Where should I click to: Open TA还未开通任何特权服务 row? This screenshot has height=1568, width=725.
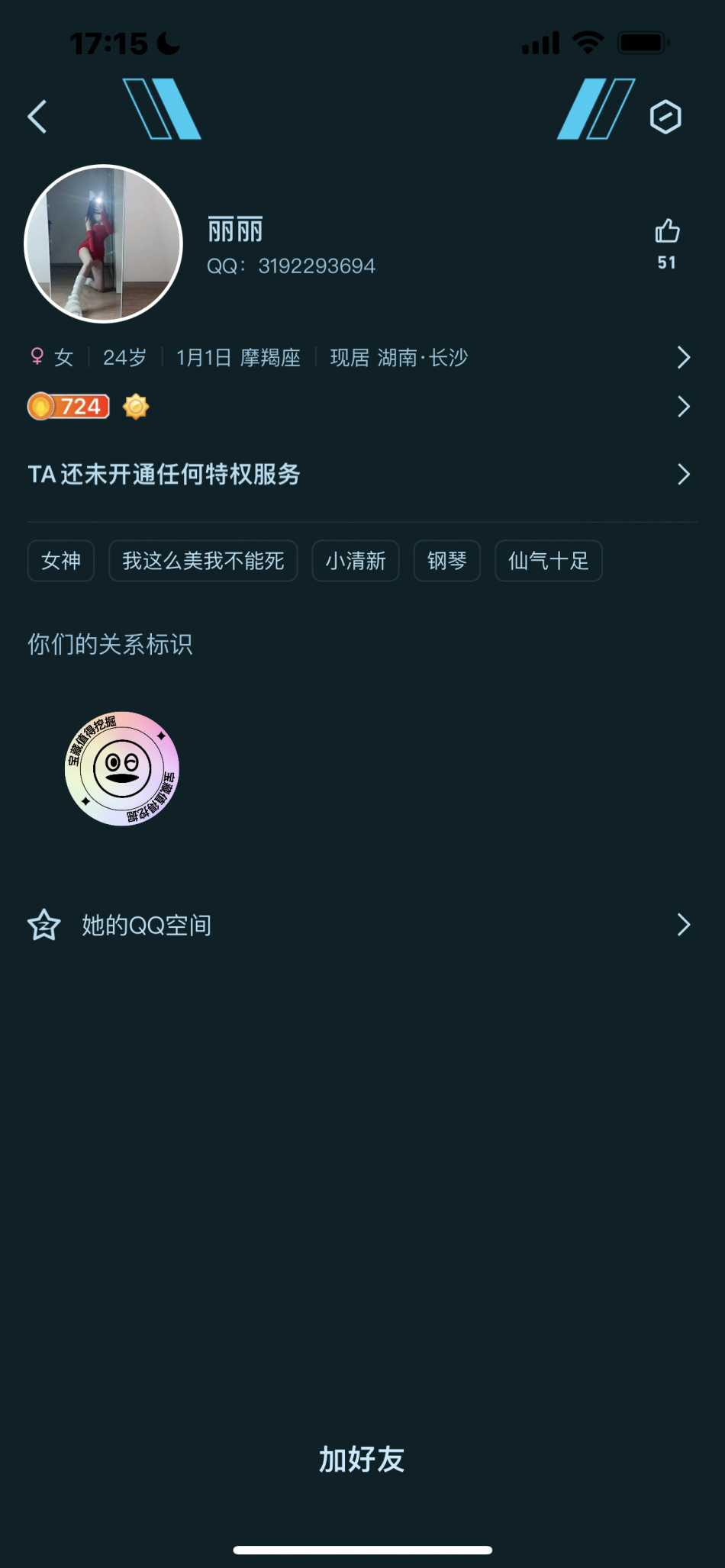[359, 475]
